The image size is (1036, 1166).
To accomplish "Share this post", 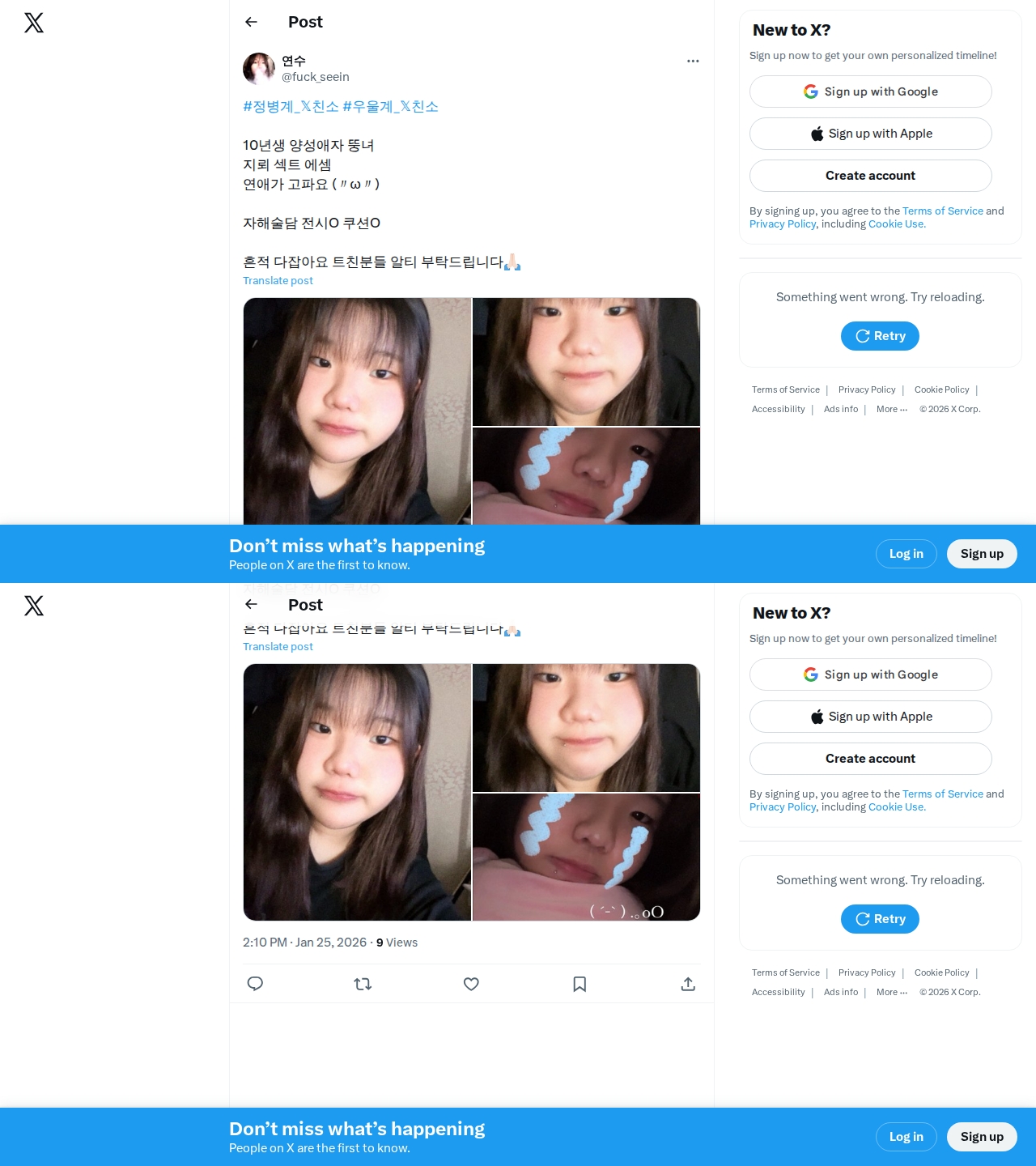I will pos(688,984).
